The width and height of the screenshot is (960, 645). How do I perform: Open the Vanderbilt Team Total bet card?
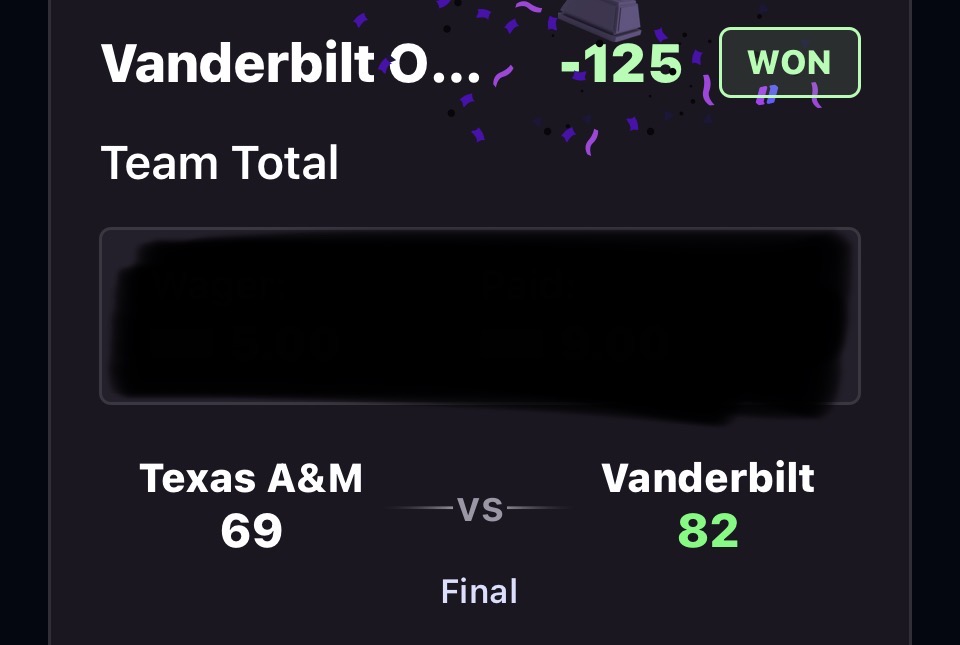click(x=290, y=66)
